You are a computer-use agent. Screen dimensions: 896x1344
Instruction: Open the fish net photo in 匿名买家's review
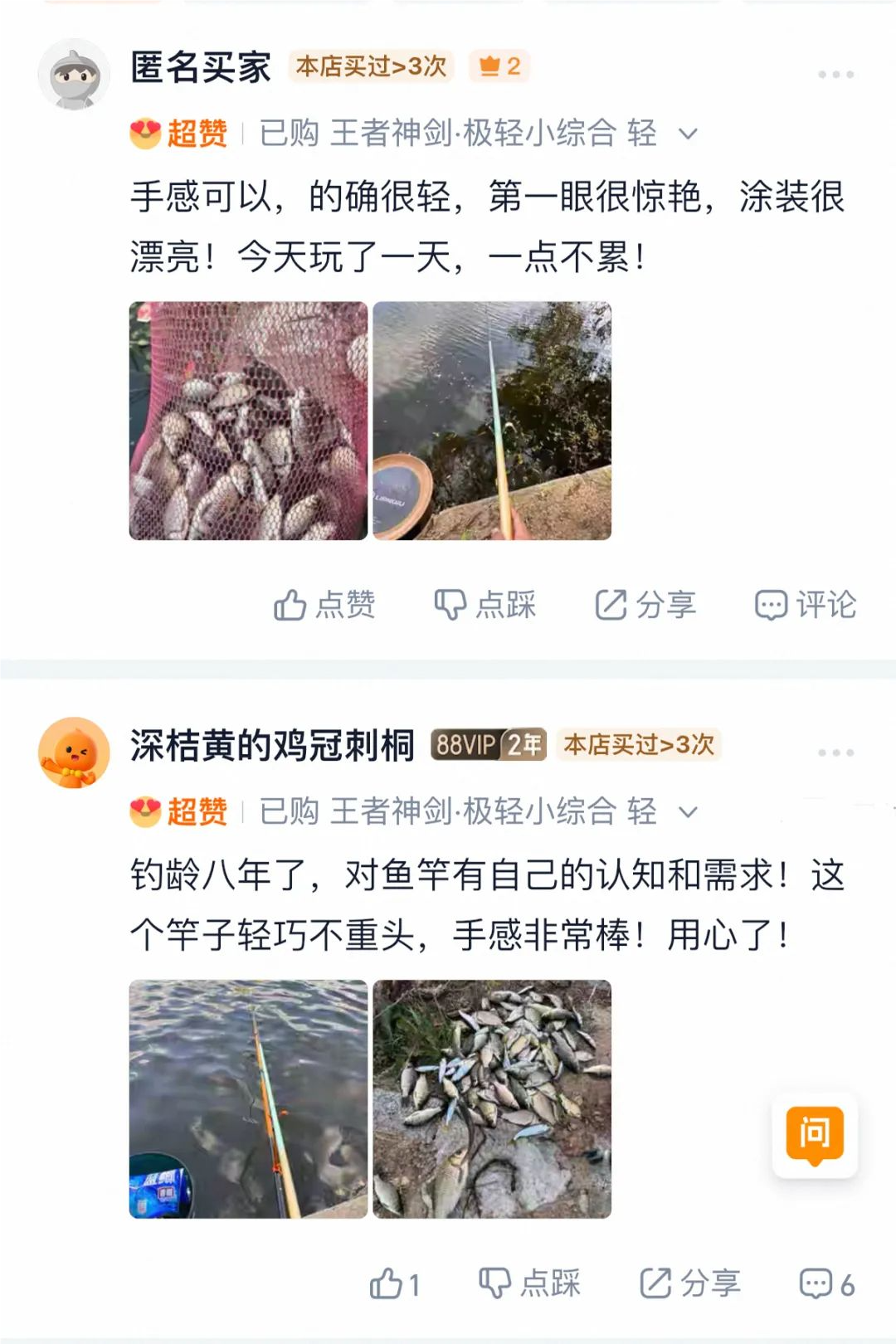coord(248,421)
